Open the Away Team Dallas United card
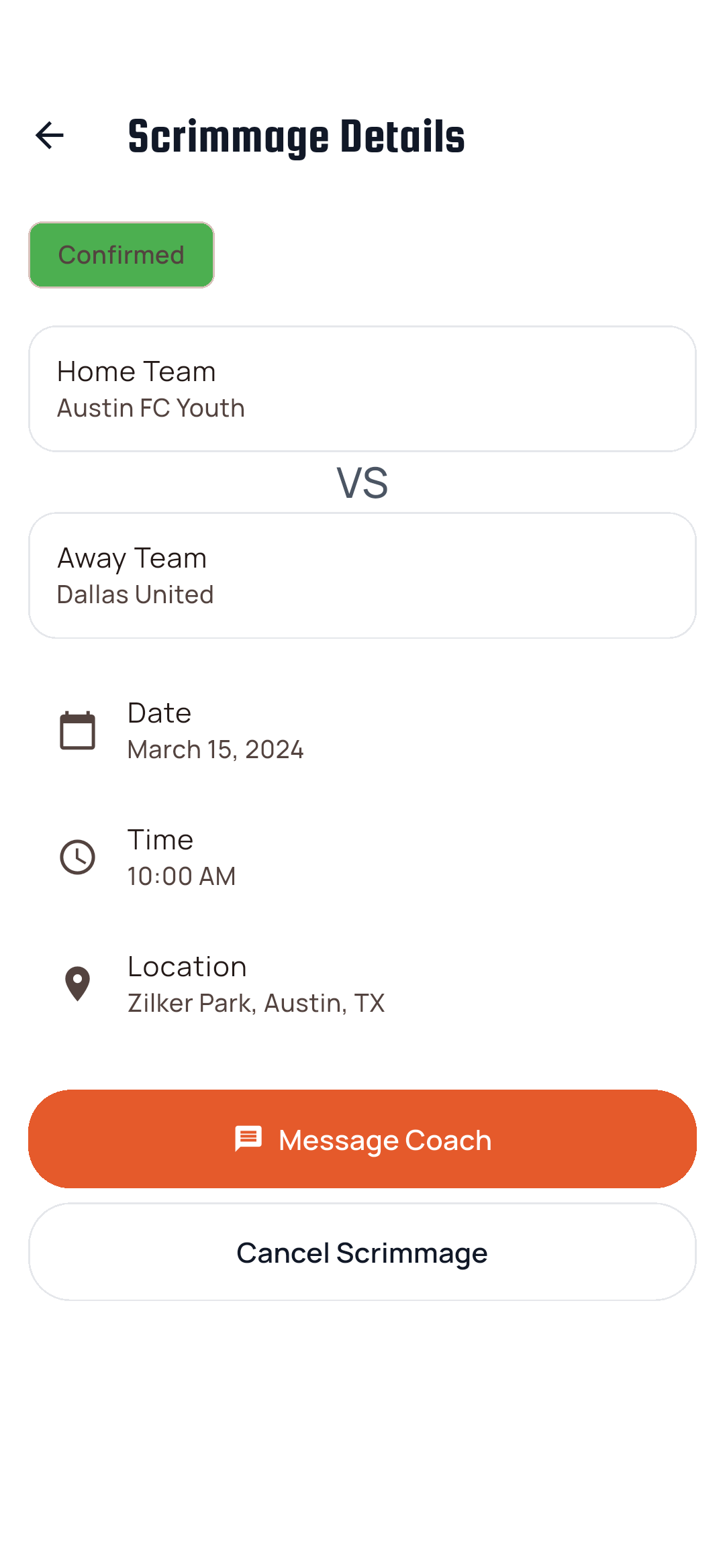Viewport: 725px width, 1568px height. pos(362,576)
